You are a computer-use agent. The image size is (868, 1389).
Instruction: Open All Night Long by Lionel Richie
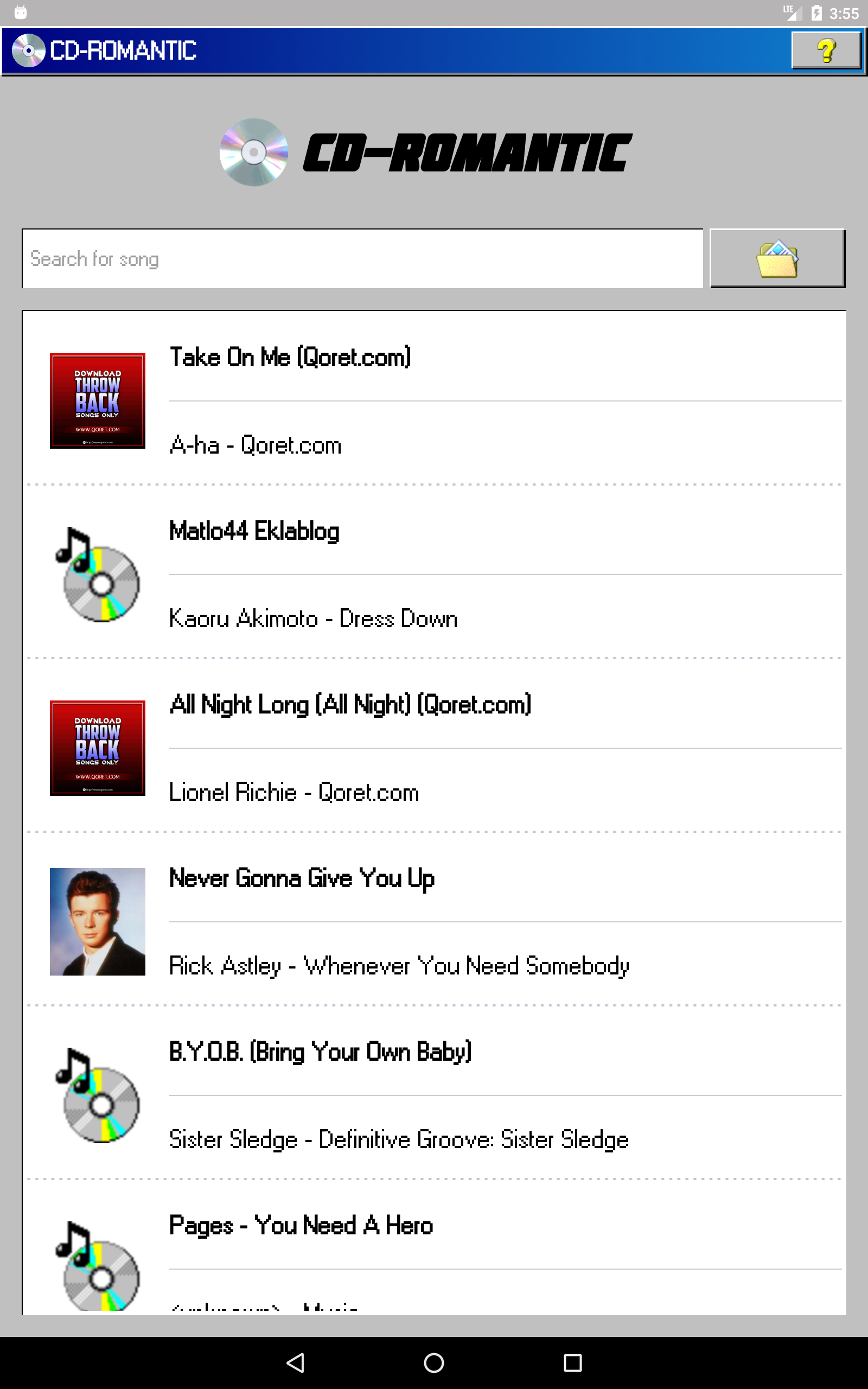click(x=433, y=747)
